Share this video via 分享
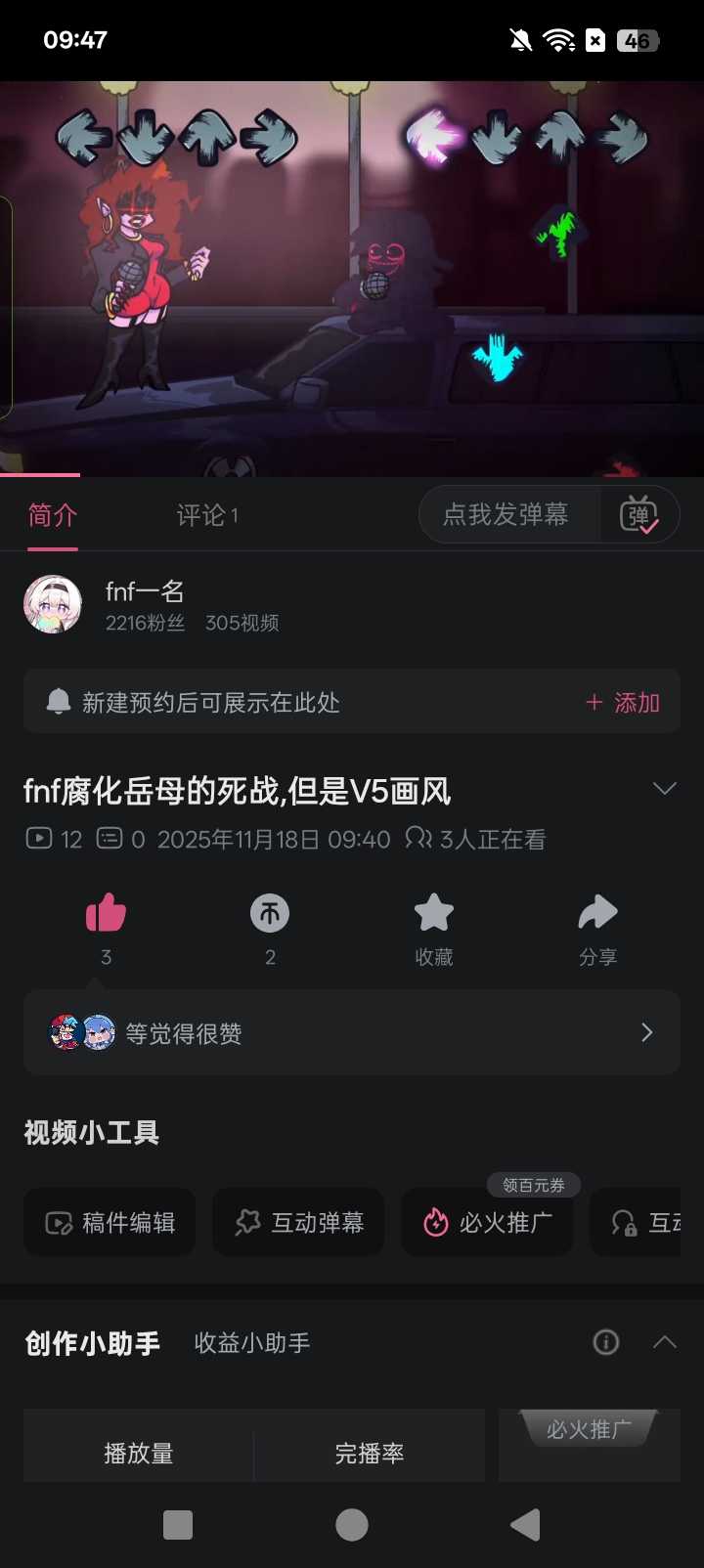 pos(597,915)
